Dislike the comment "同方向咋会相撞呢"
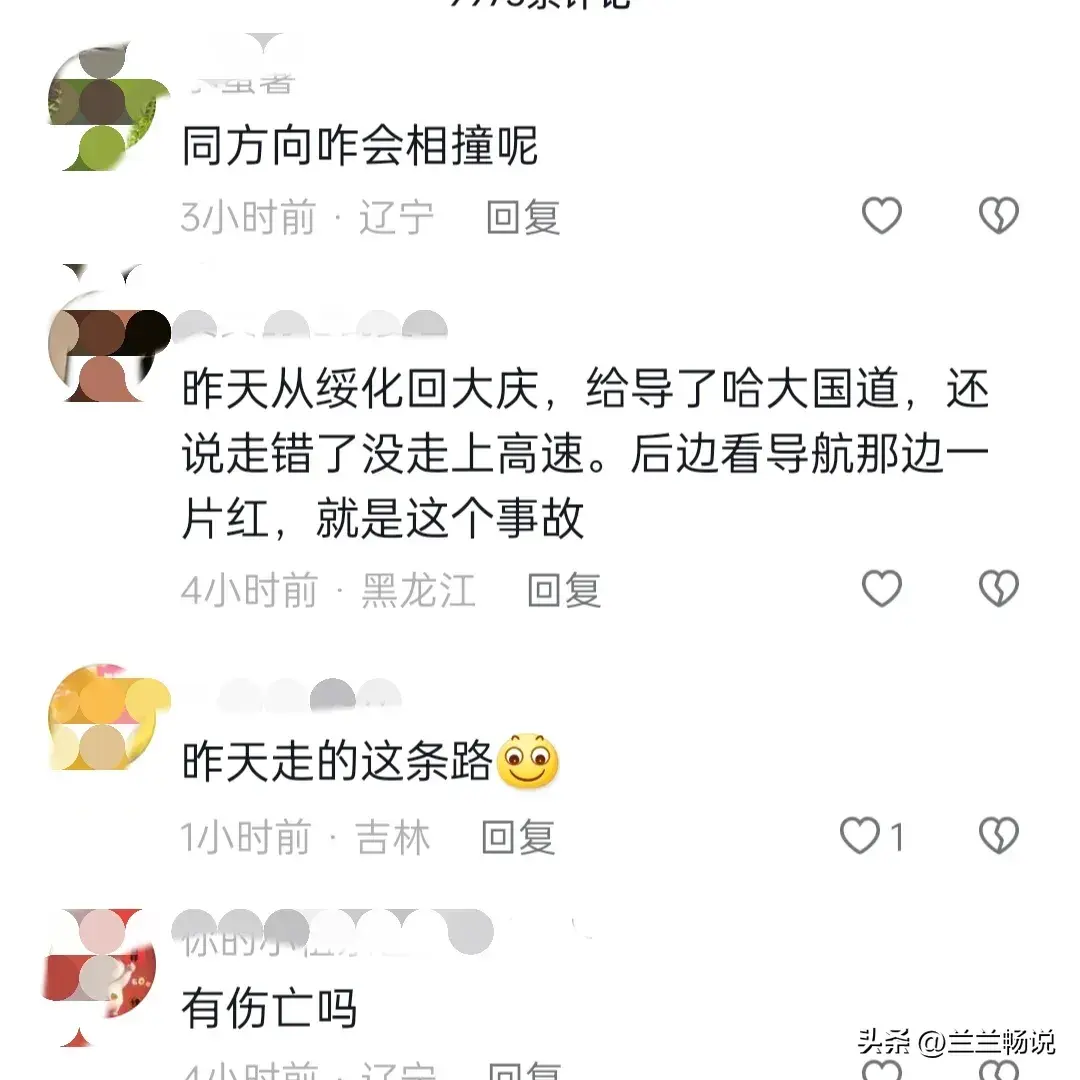Image resolution: width=1080 pixels, height=1080 pixels. (998, 216)
